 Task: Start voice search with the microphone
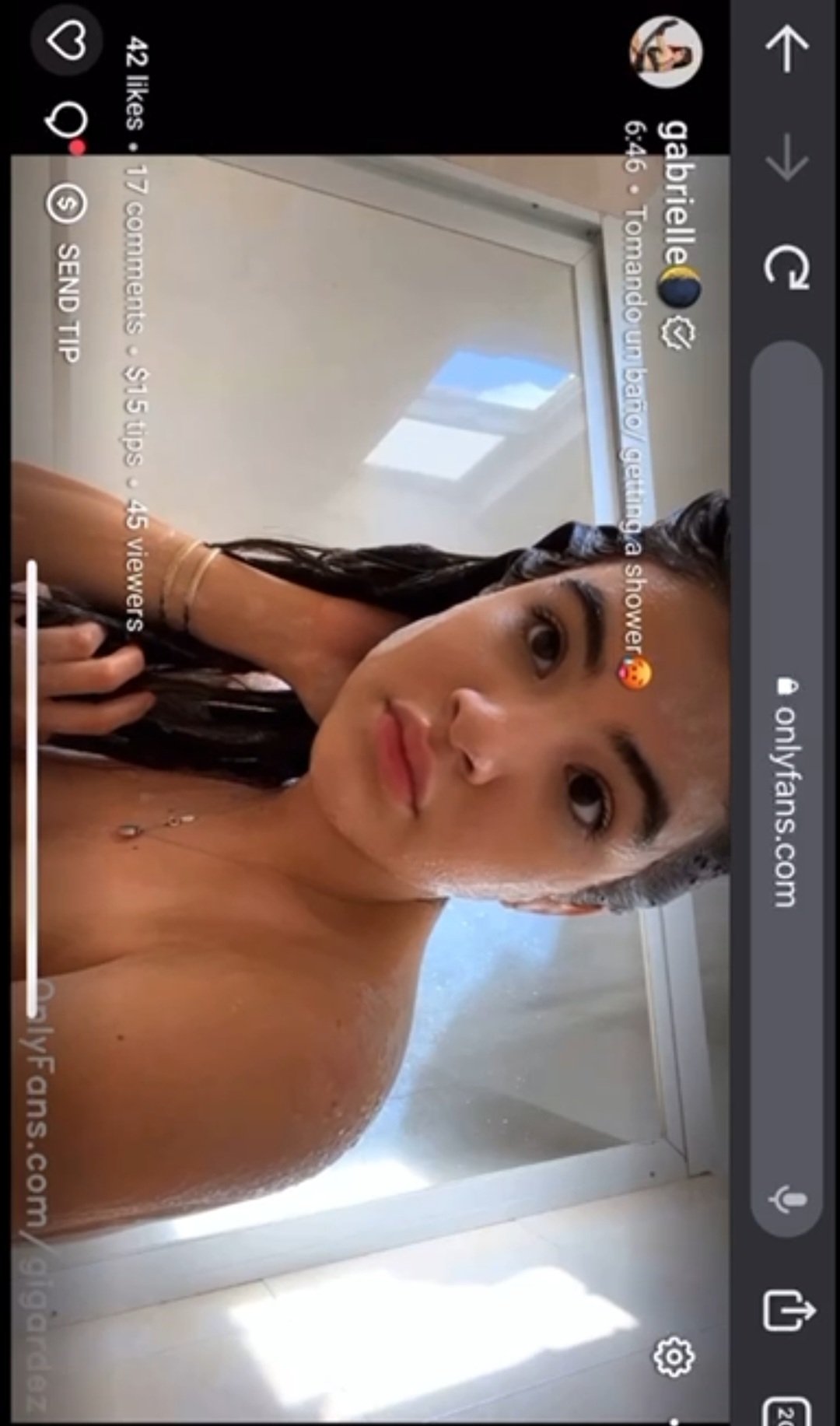click(x=787, y=1199)
